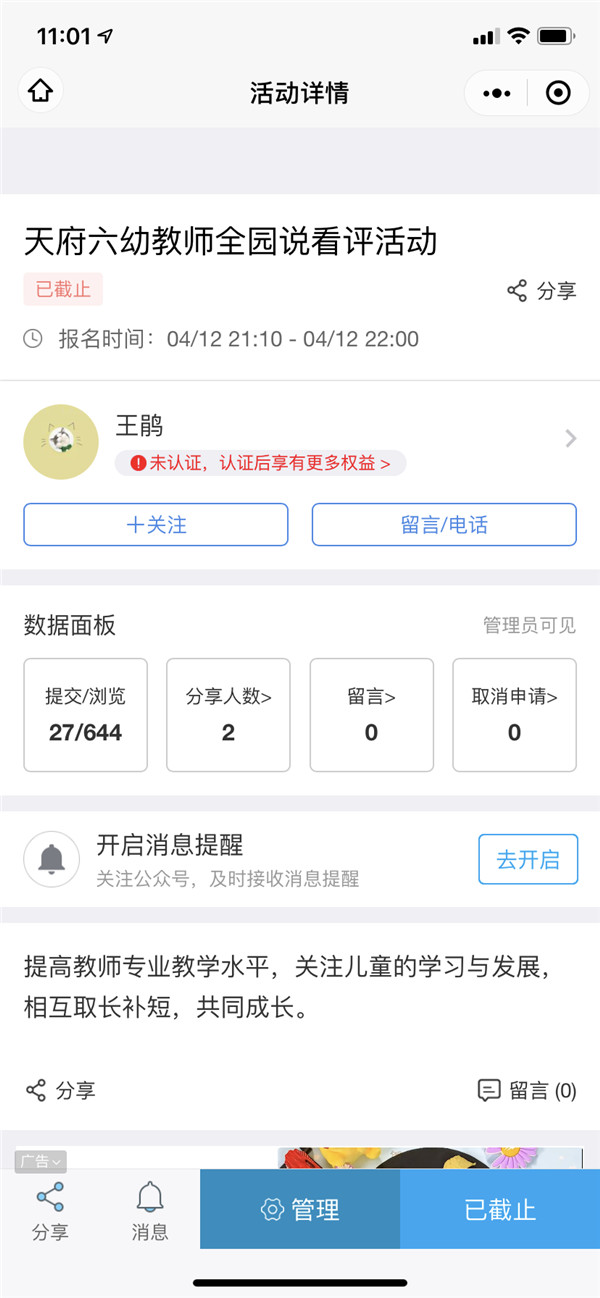
Task: Enable message reminders with 去开启
Action: tap(528, 859)
